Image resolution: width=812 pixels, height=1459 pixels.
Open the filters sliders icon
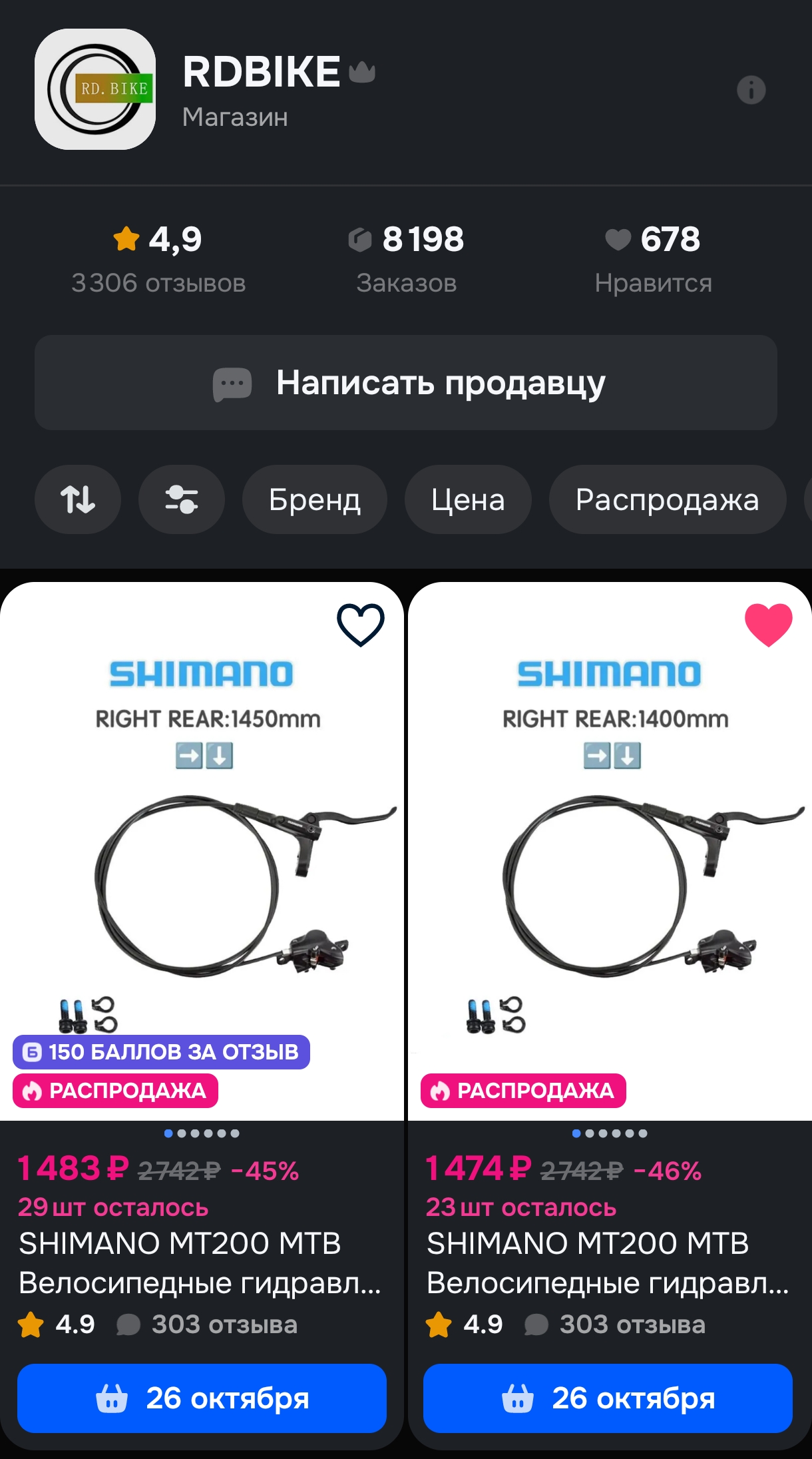pyautogui.click(x=181, y=499)
